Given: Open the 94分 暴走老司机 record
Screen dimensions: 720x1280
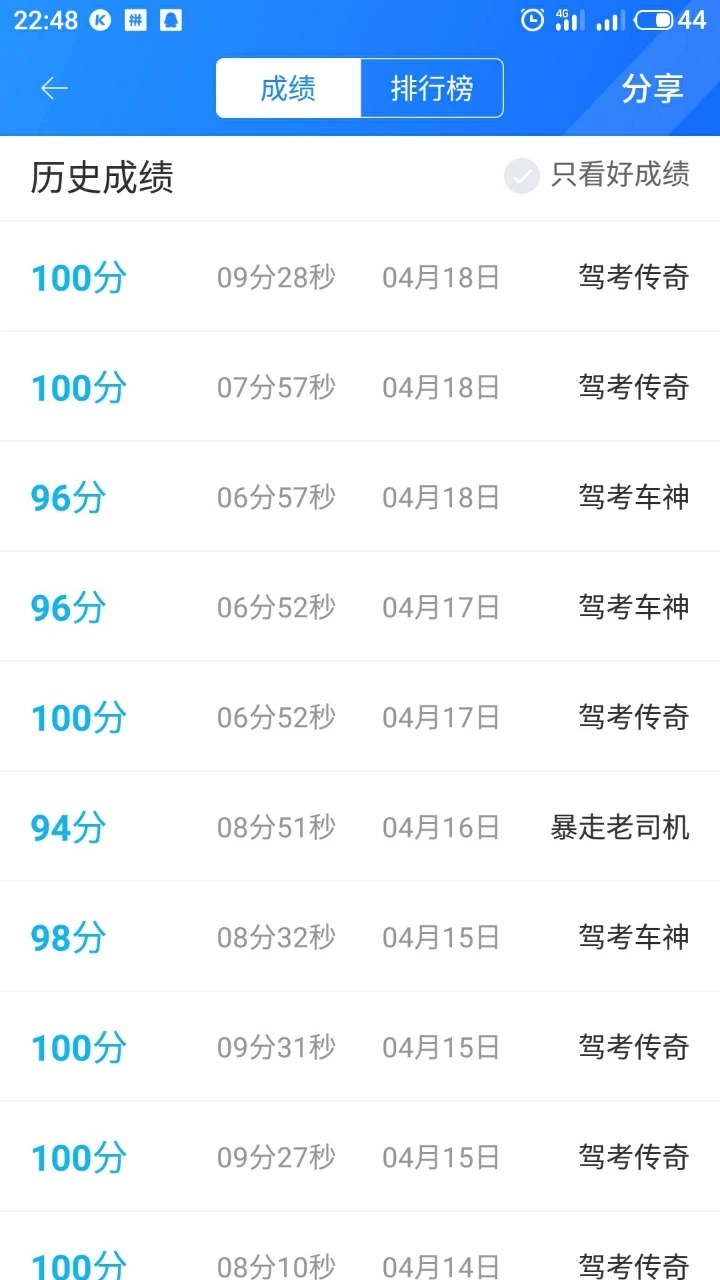Looking at the screenshot, I should [x=360, y=827].
